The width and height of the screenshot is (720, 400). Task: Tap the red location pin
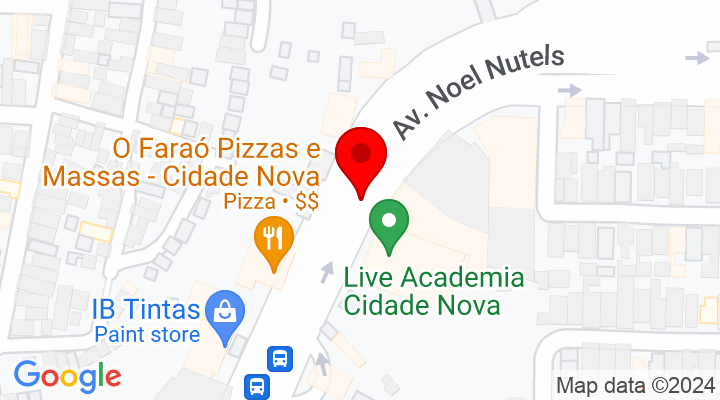coord(361,159)
